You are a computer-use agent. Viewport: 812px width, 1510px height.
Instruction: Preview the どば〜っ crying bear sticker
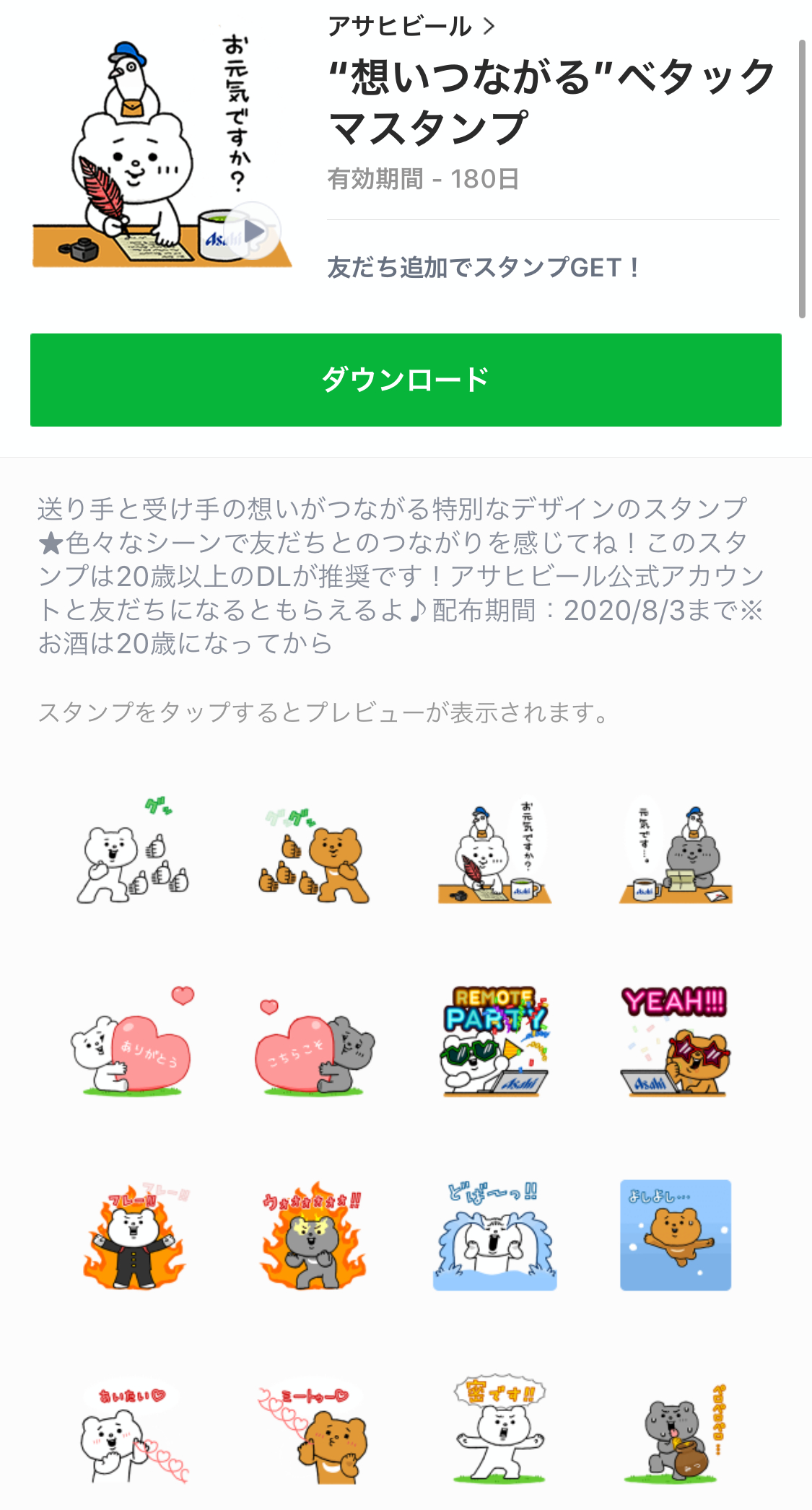click(x=495, y=1236)
